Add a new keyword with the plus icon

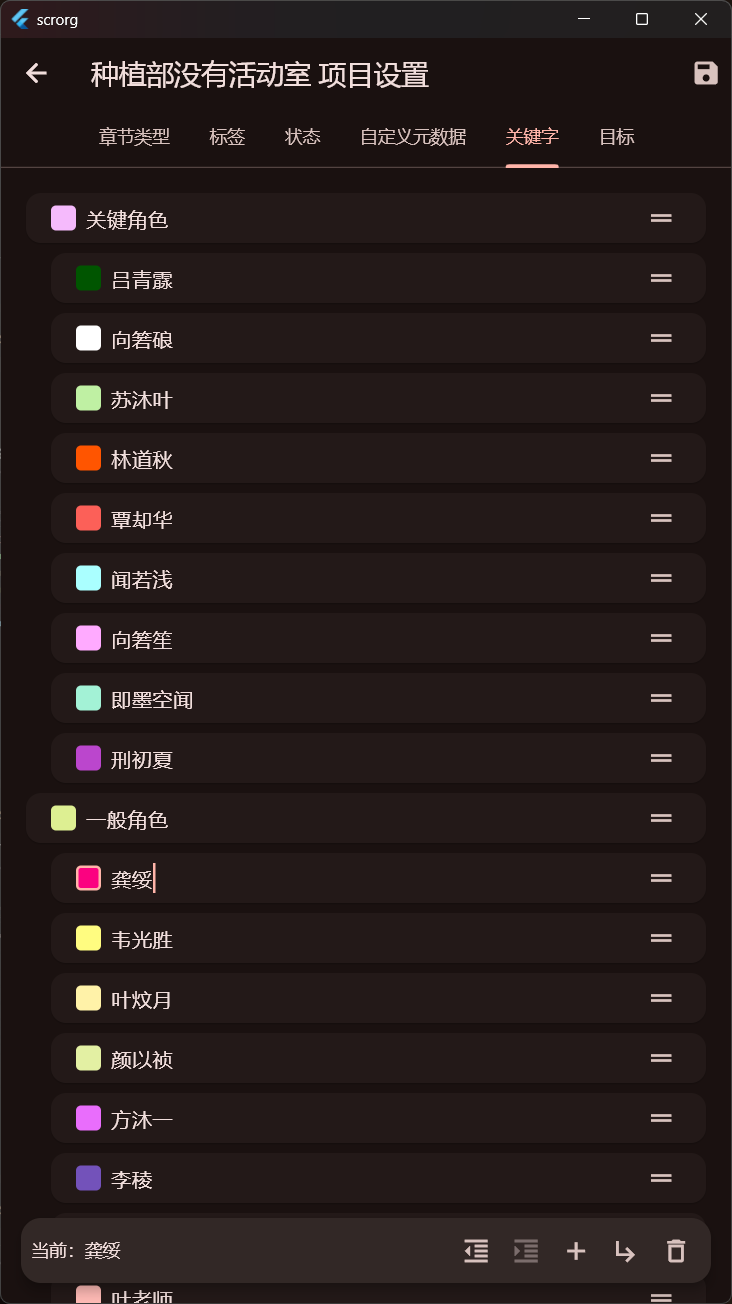click(x=576, y=1250)
